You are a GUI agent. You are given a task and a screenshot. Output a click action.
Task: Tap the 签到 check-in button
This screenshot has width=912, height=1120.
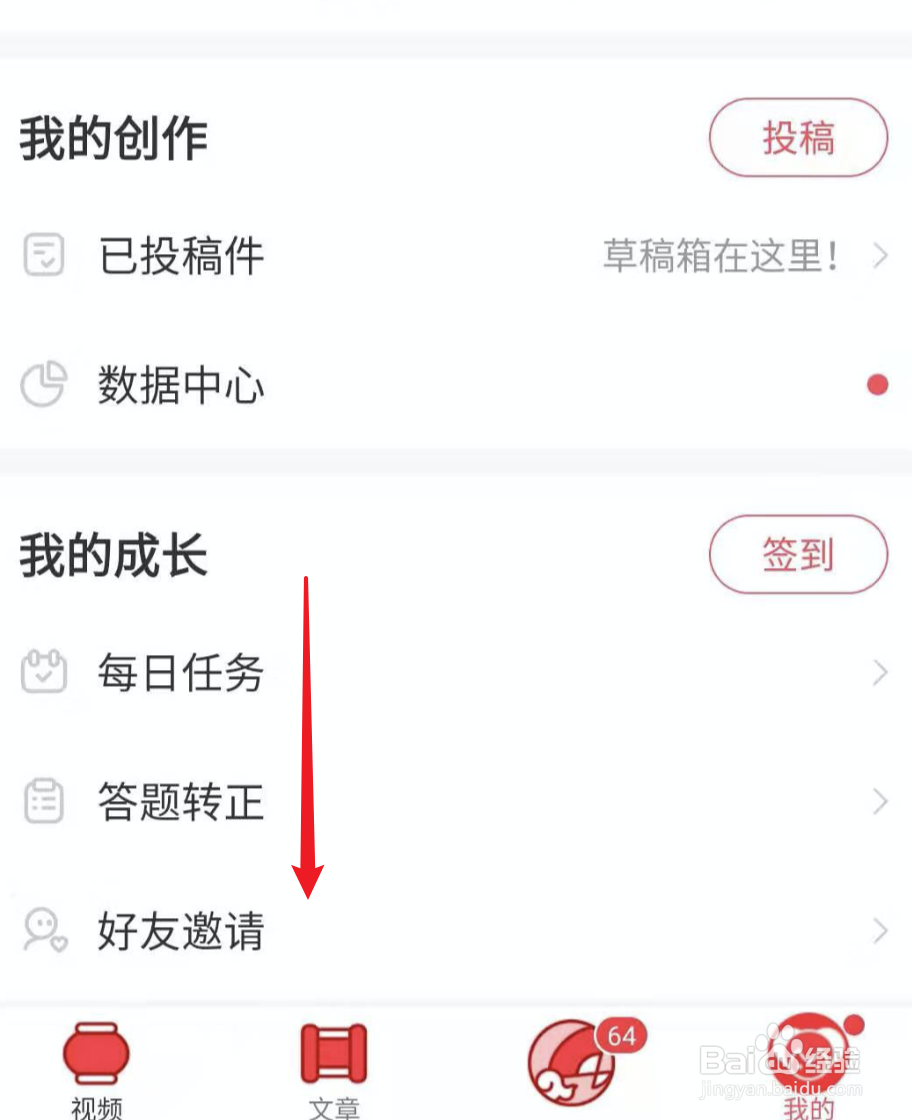[797, 555]
